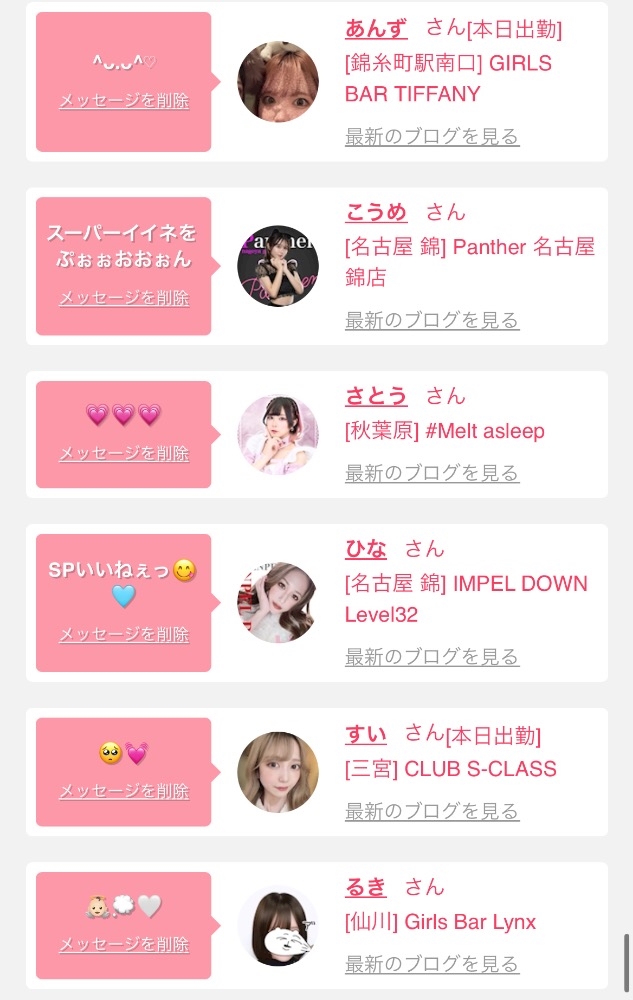Open るき's profile name link
The height and width of the screenshot is (1000, 633).
(x=365, y=887)
